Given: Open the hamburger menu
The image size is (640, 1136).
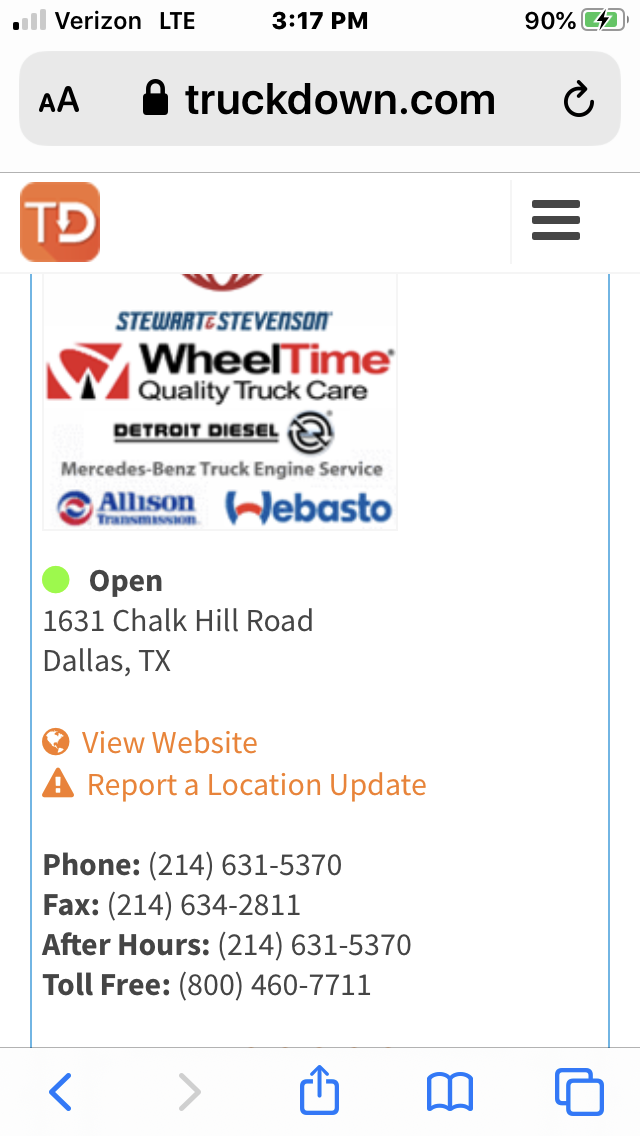Looking at the screenshot, I should pyautogui.click(x=556, y=220).
